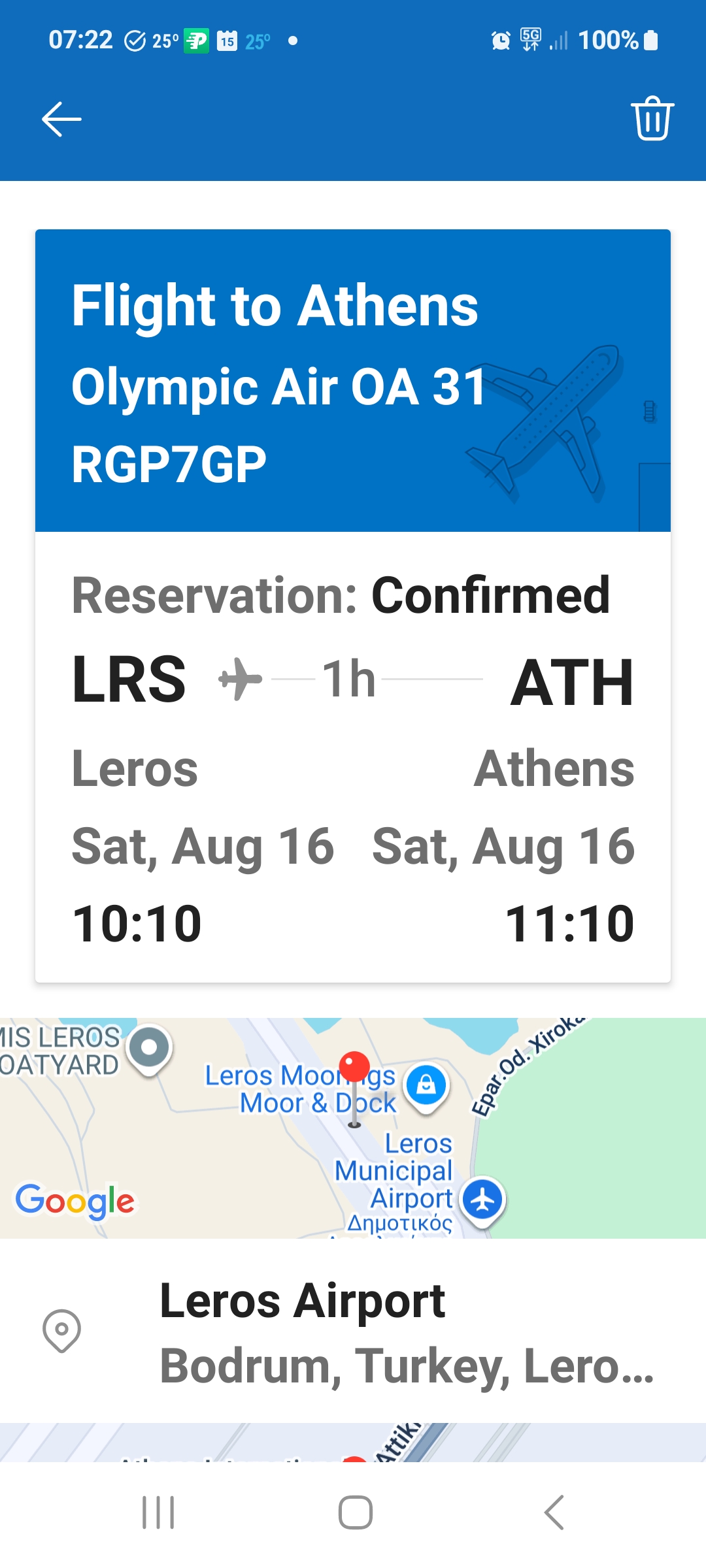Screen dimensions: 706x1568
Task: Go back using the top arrow
Action: (61, 119)
